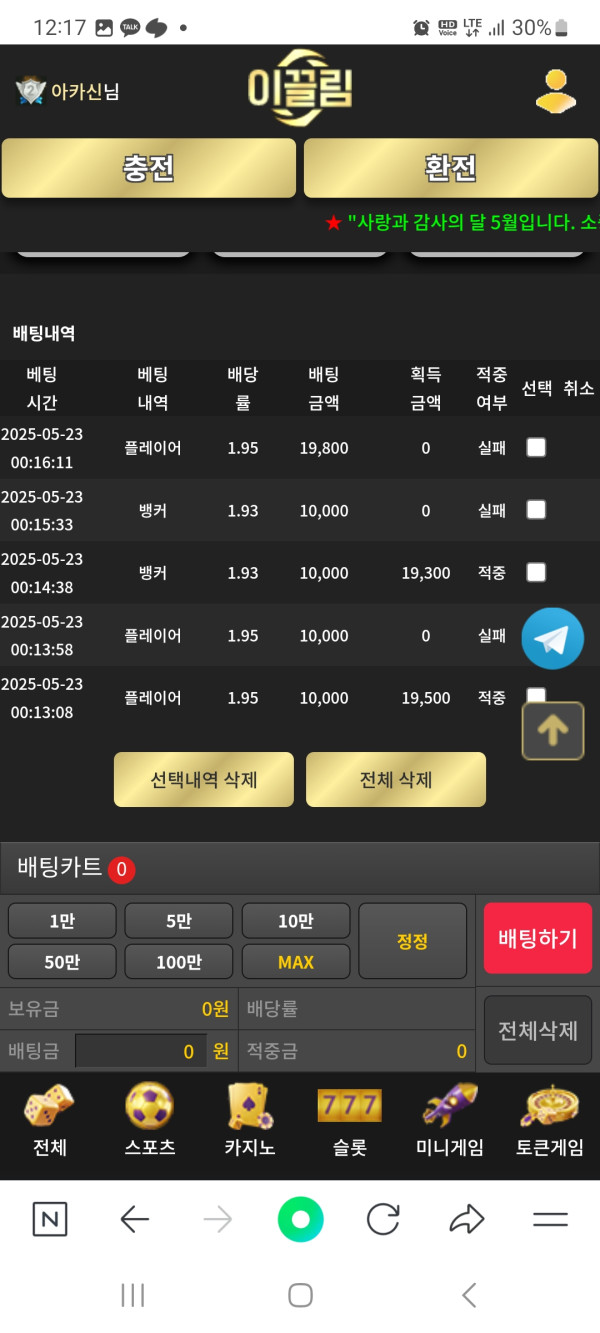Switch to the 스포츠 category
The width and height of the screenshot is (600, 1333).
tap(149, 1120)
